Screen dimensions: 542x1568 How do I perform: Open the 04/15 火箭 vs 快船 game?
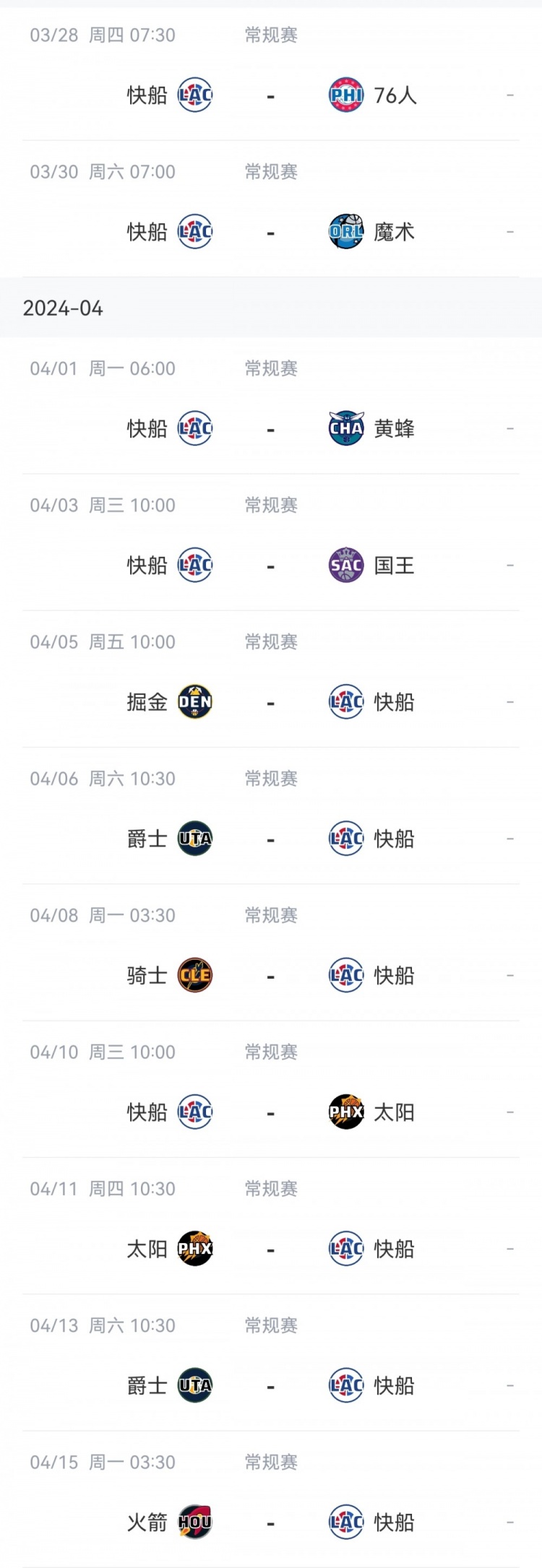pos(271,1522)
